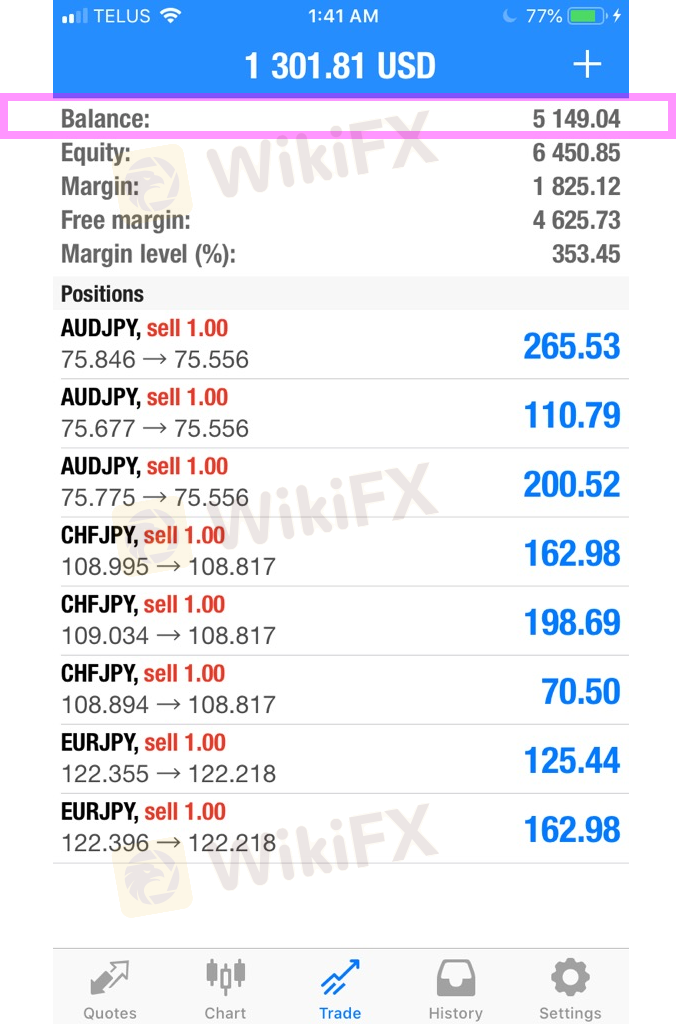Open the Settings tab
This screenshot has width=677, height=1024.
[x=570, y=988]
